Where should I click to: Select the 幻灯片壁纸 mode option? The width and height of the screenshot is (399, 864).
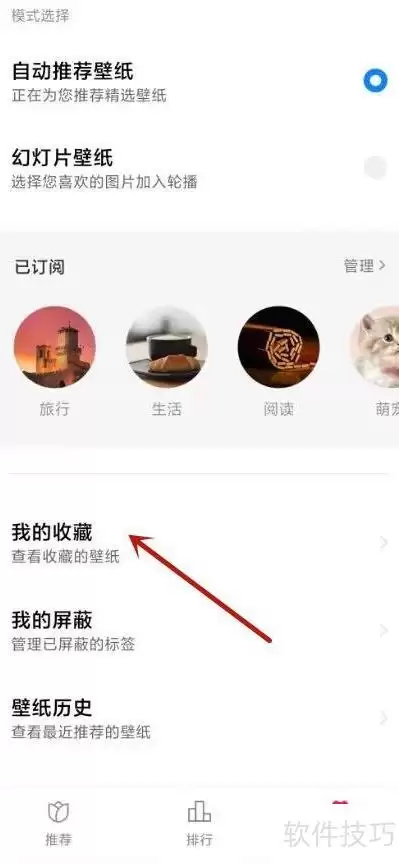point(200,169)
